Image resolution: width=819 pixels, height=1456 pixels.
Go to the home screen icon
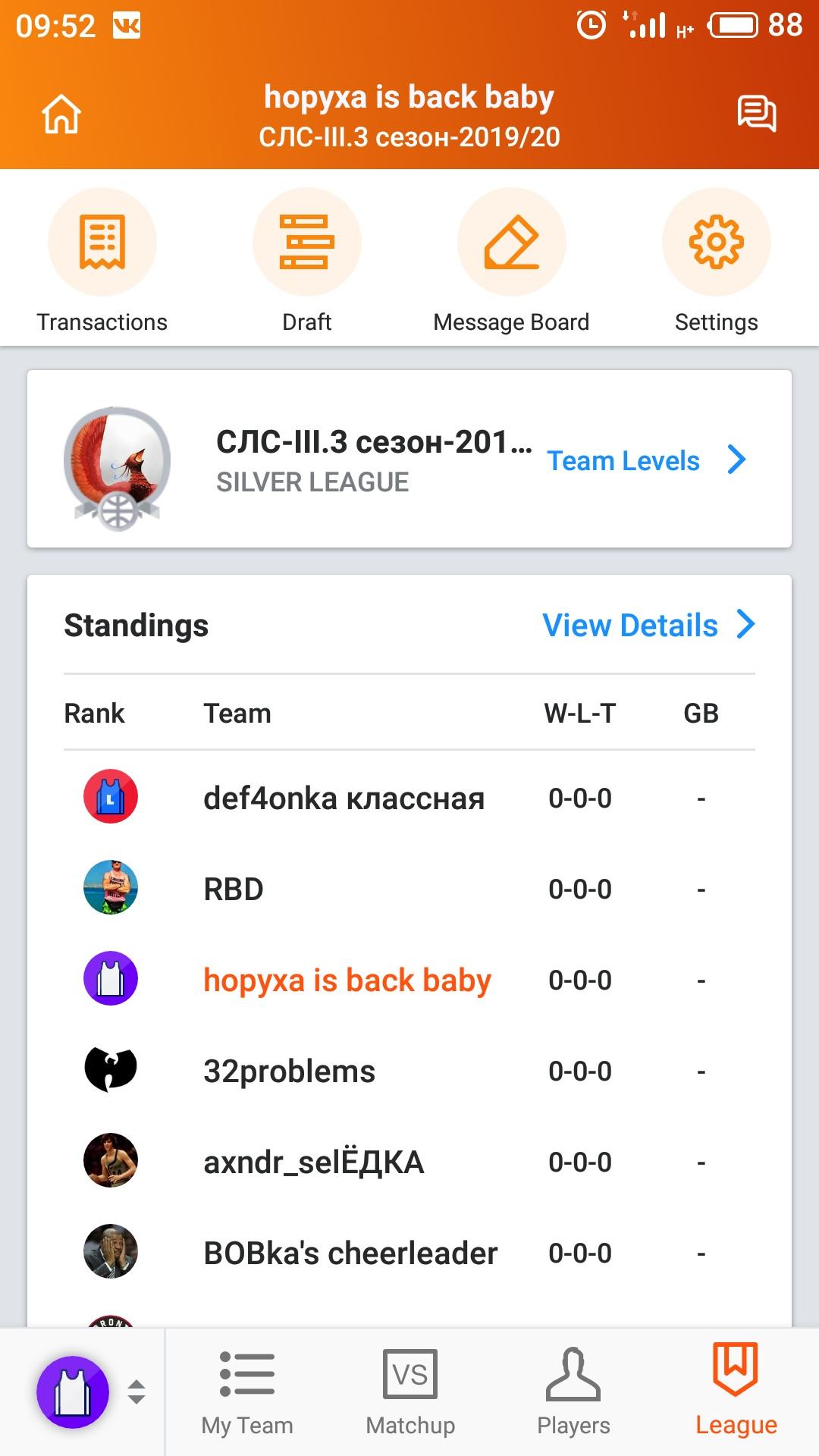coord(61,115)
